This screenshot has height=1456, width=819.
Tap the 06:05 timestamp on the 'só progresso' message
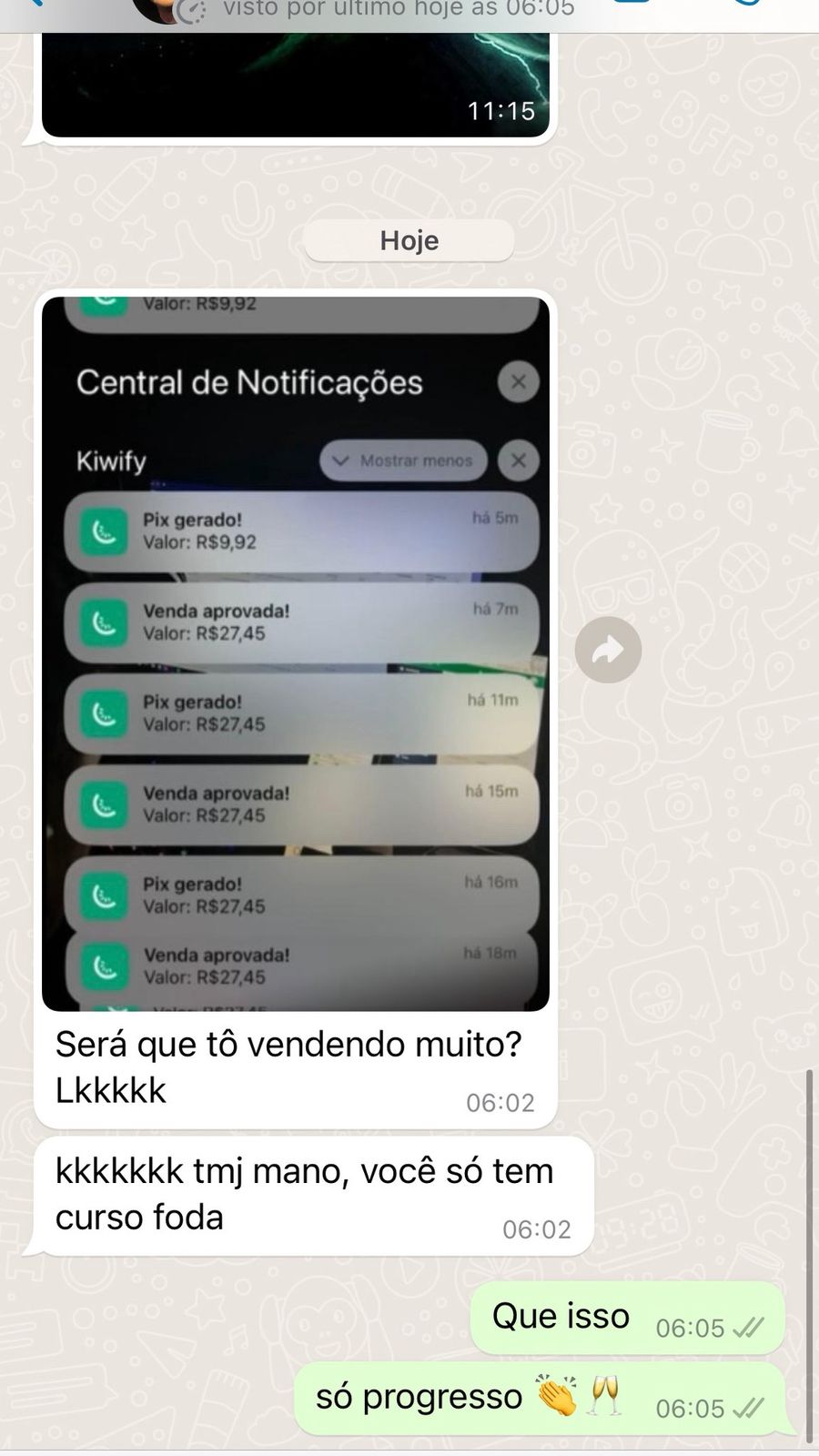click(690, 1409)
